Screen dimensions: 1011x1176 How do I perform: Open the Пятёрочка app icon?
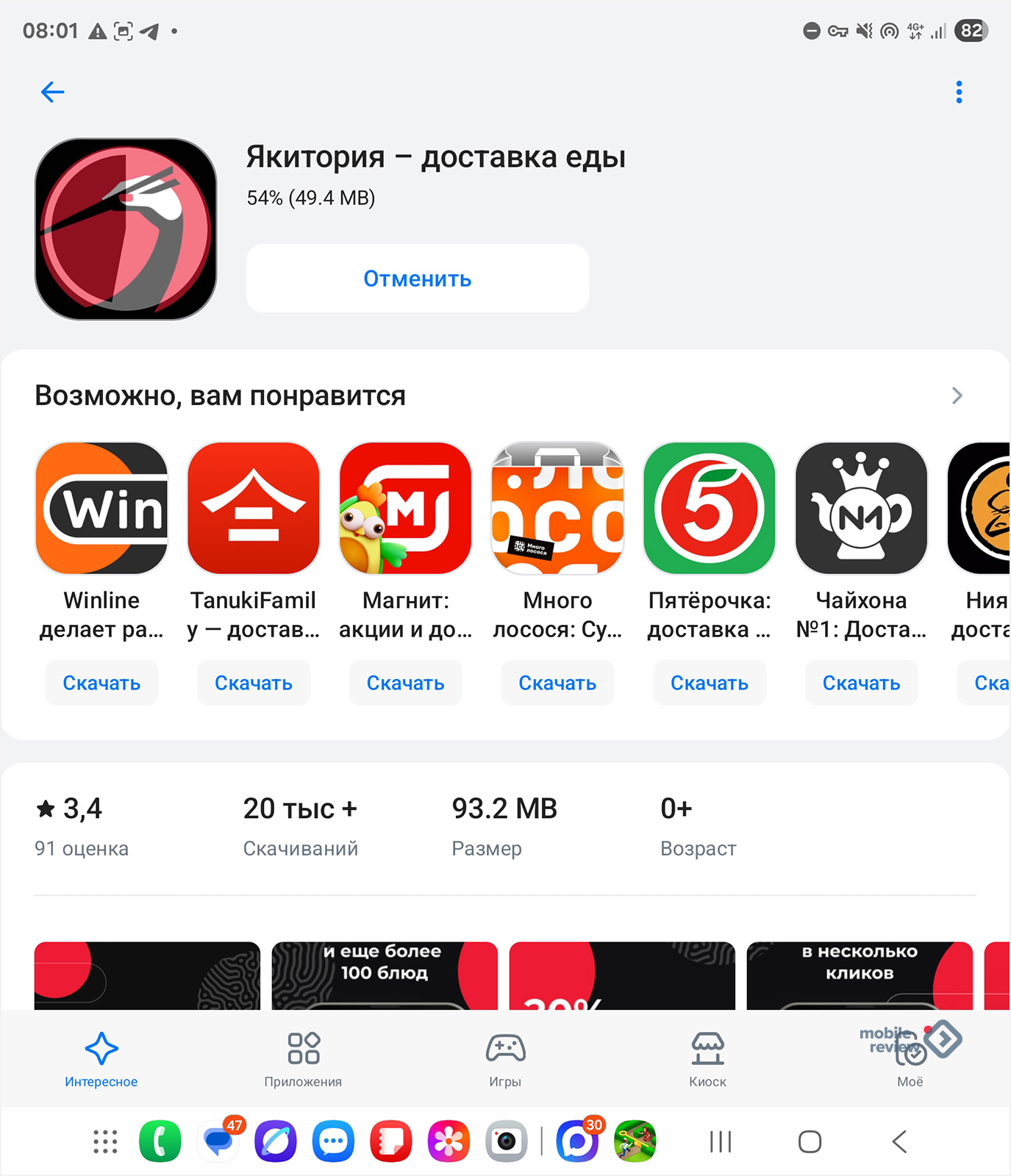(x=709, y=508)
